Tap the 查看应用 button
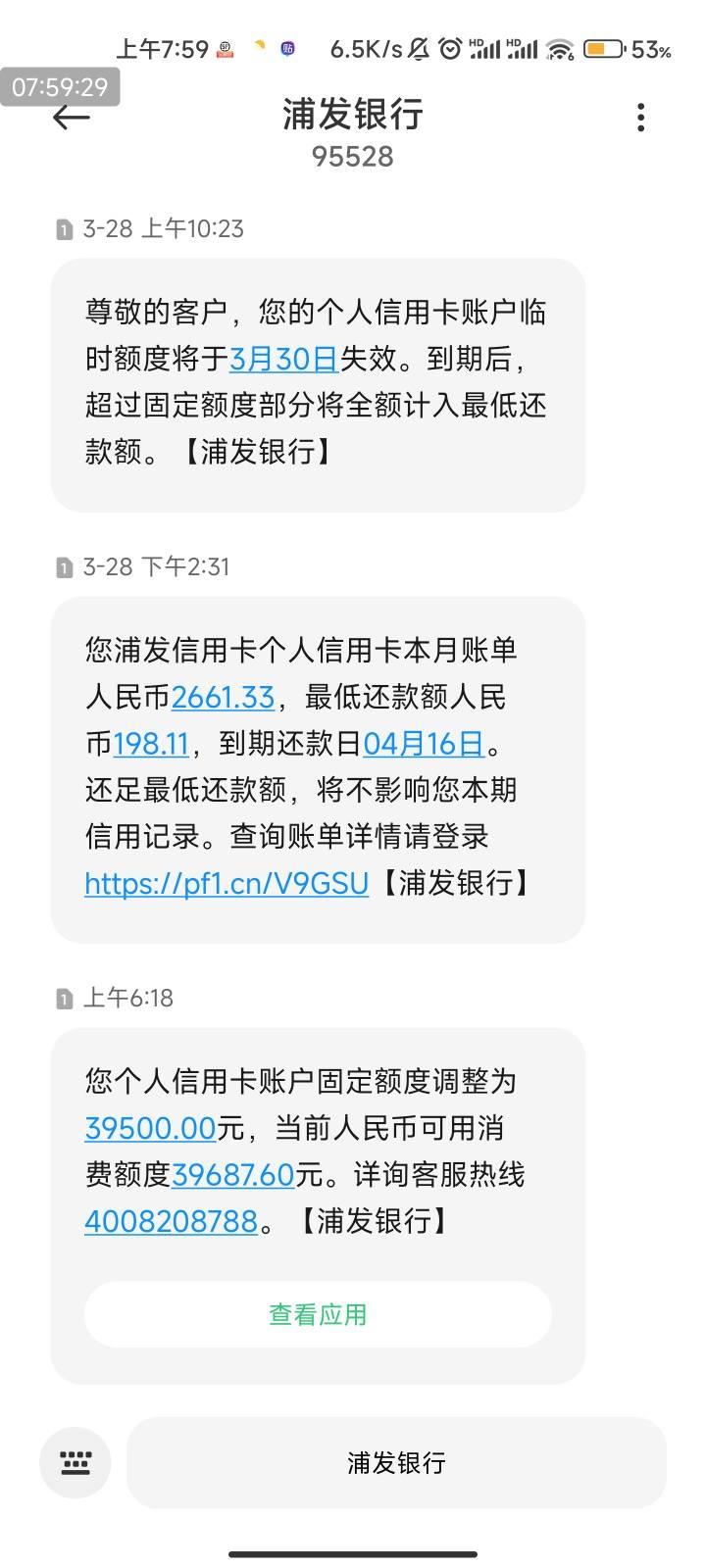This screenshot has width=706, height=1568. pos(318,1314)
